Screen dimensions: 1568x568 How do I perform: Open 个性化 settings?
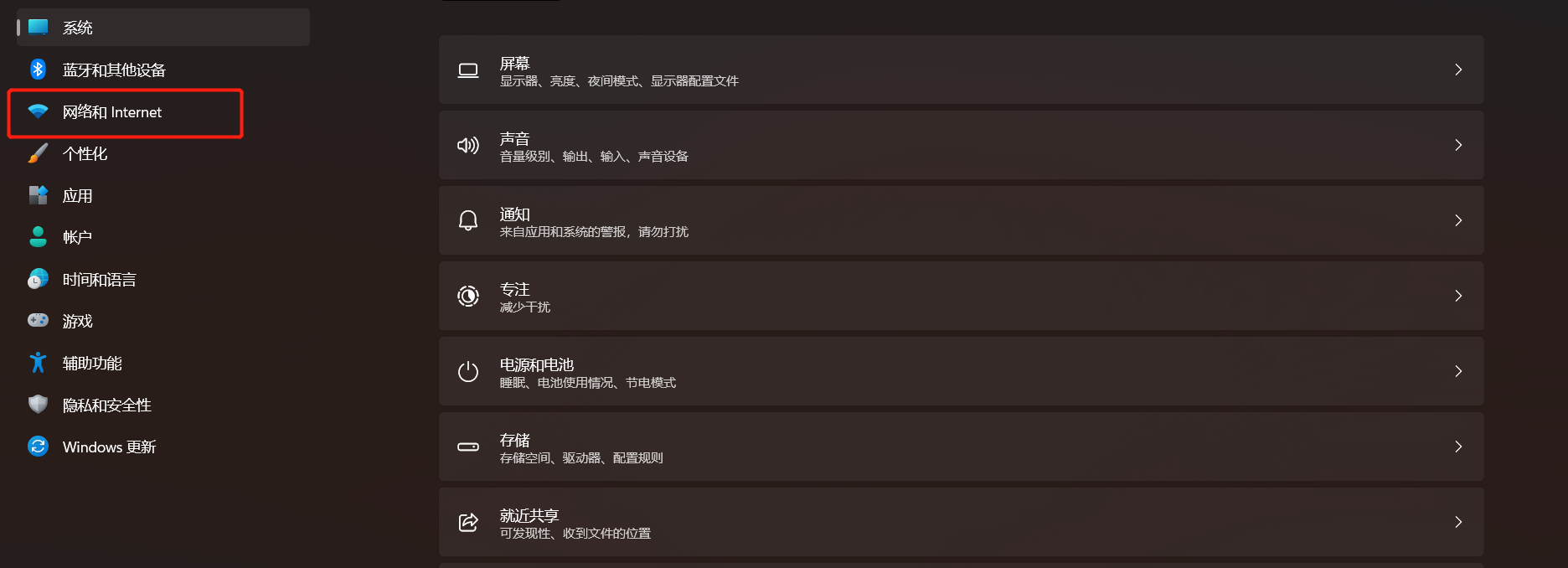pyautogui.click(x=85, y=154)
